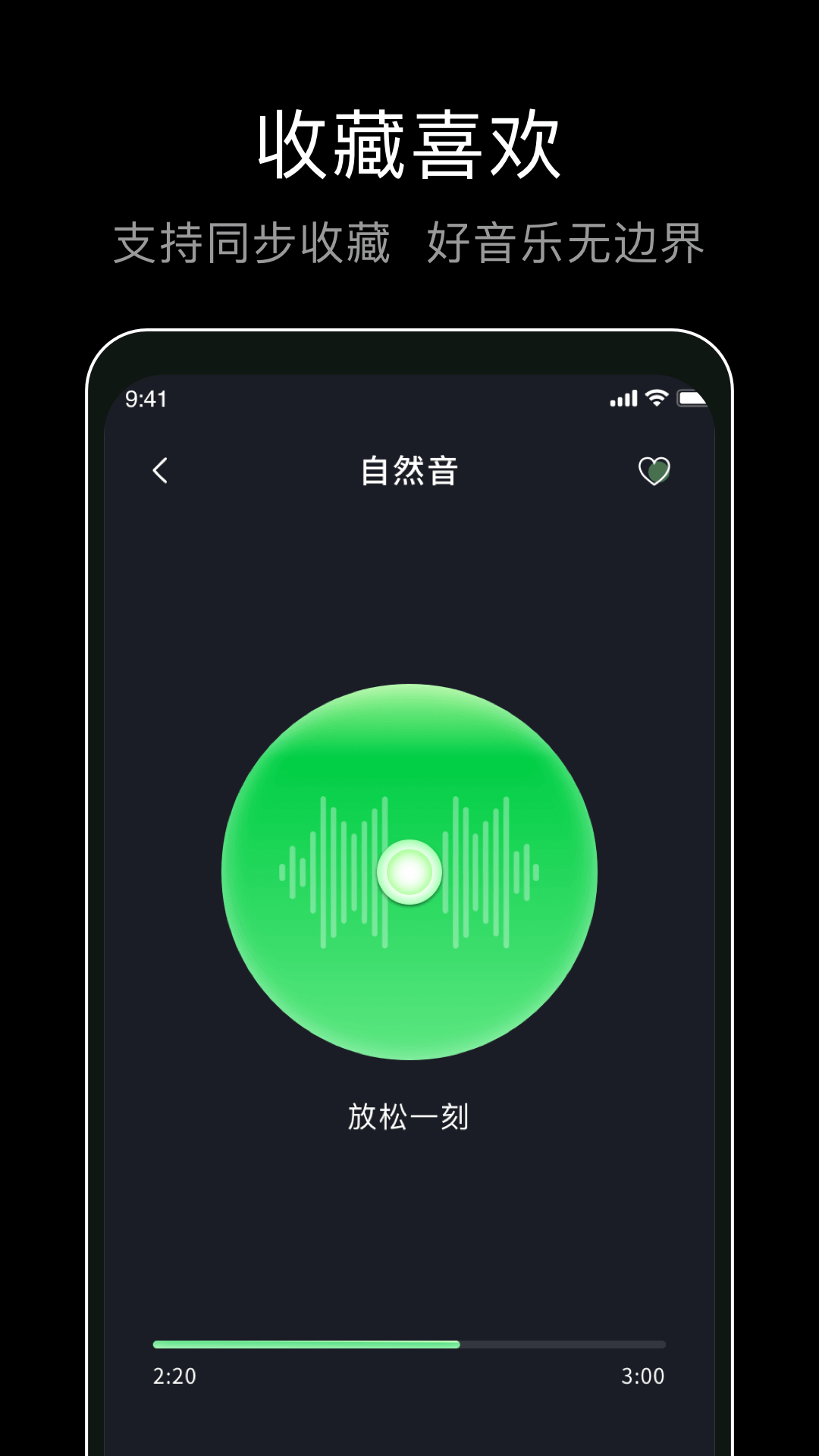Select the 自然音 title text
This screenshot has width=819, height=1456.
pos(409,469)
